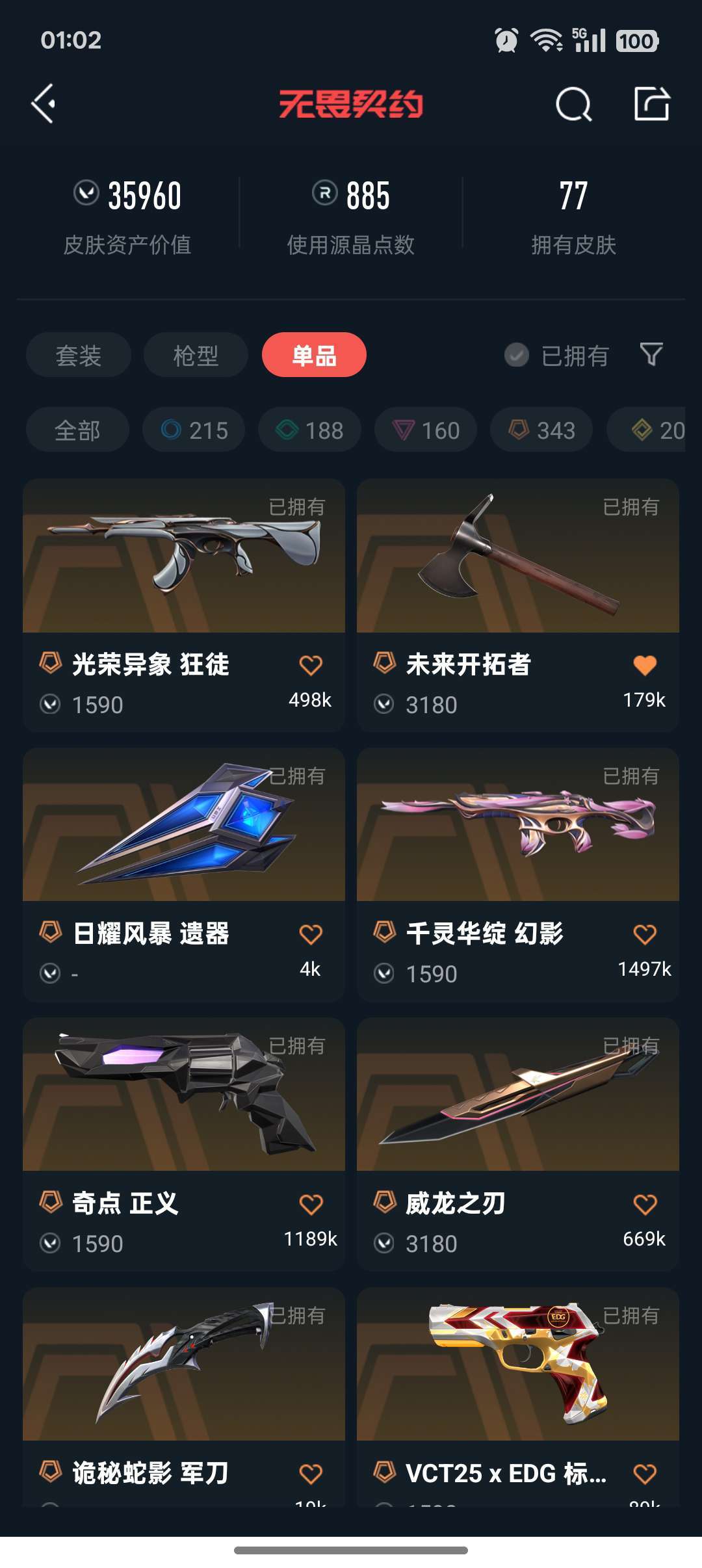Open the 光荣异象 狂徒 skin card
Screen dimensions: 702x1568
[x=184, y=605]
